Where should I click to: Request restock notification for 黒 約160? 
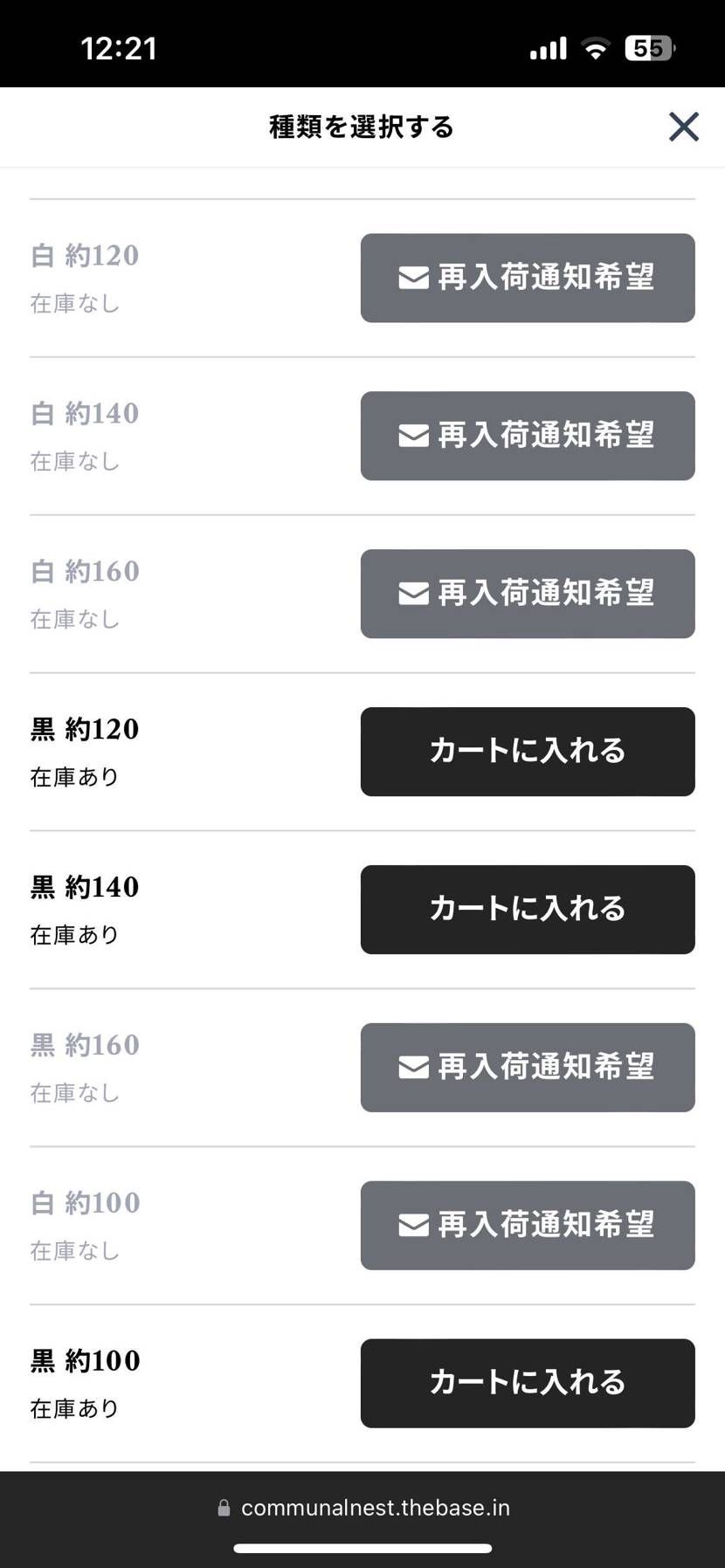[x=527, y=1067]
